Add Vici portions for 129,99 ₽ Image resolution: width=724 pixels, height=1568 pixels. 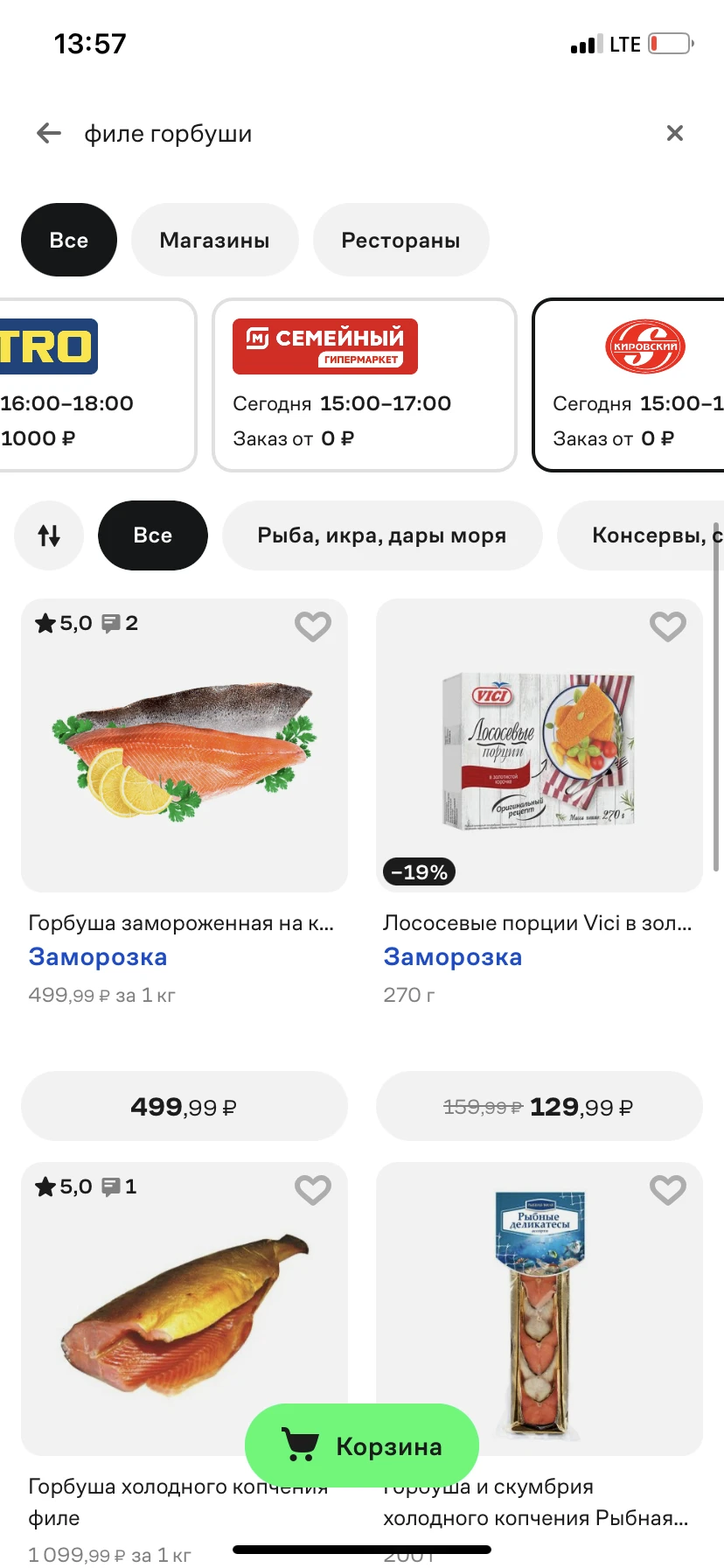[540, 1107]
